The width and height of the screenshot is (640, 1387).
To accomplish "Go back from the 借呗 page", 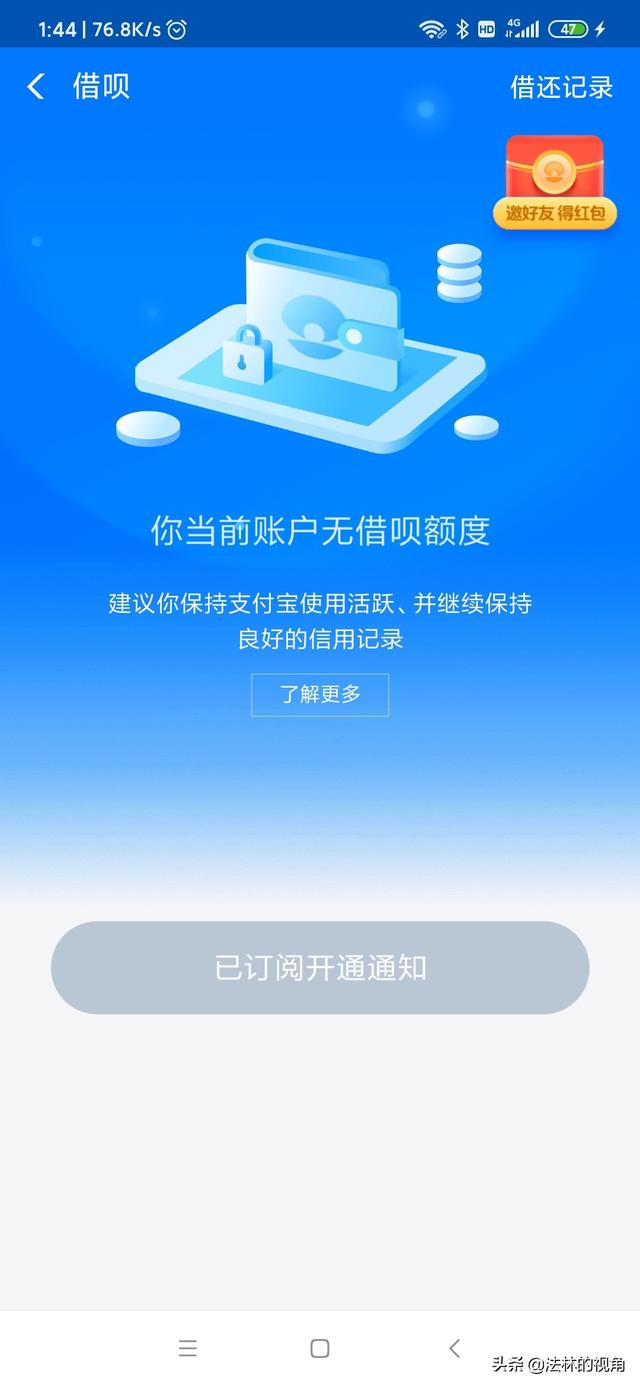I will click(x=36, y=87).
